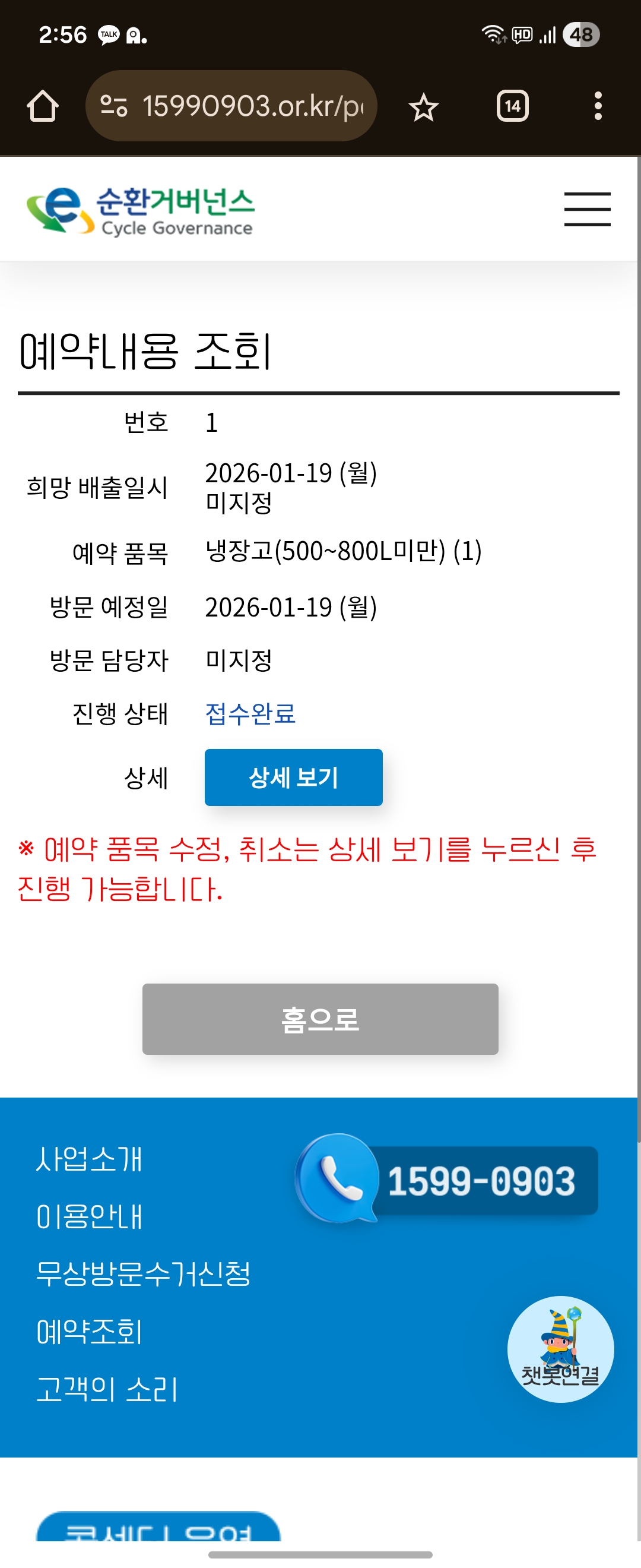Open the 챗봇연결 chatbot button
Image resolution: width=641 pixels, height=1568 pixels.
coord(560,1349)
